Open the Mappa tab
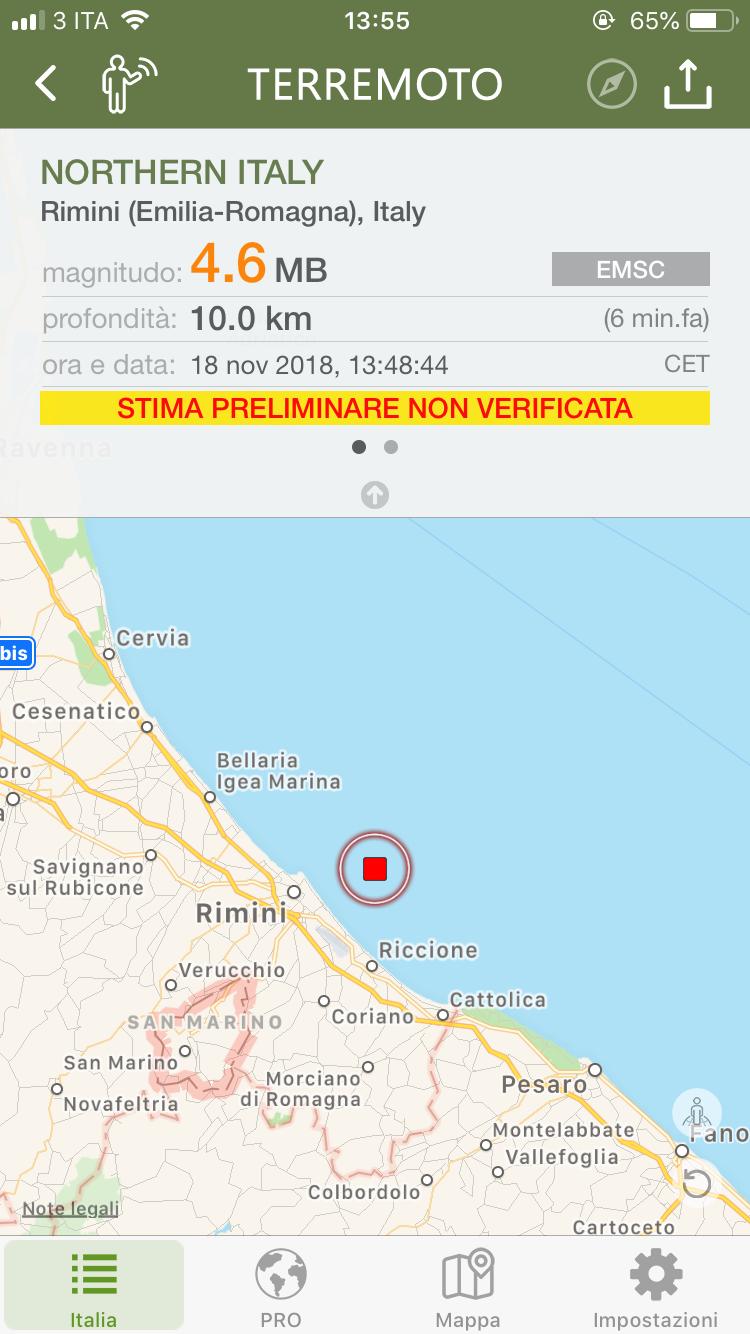 pos(468,1287)
